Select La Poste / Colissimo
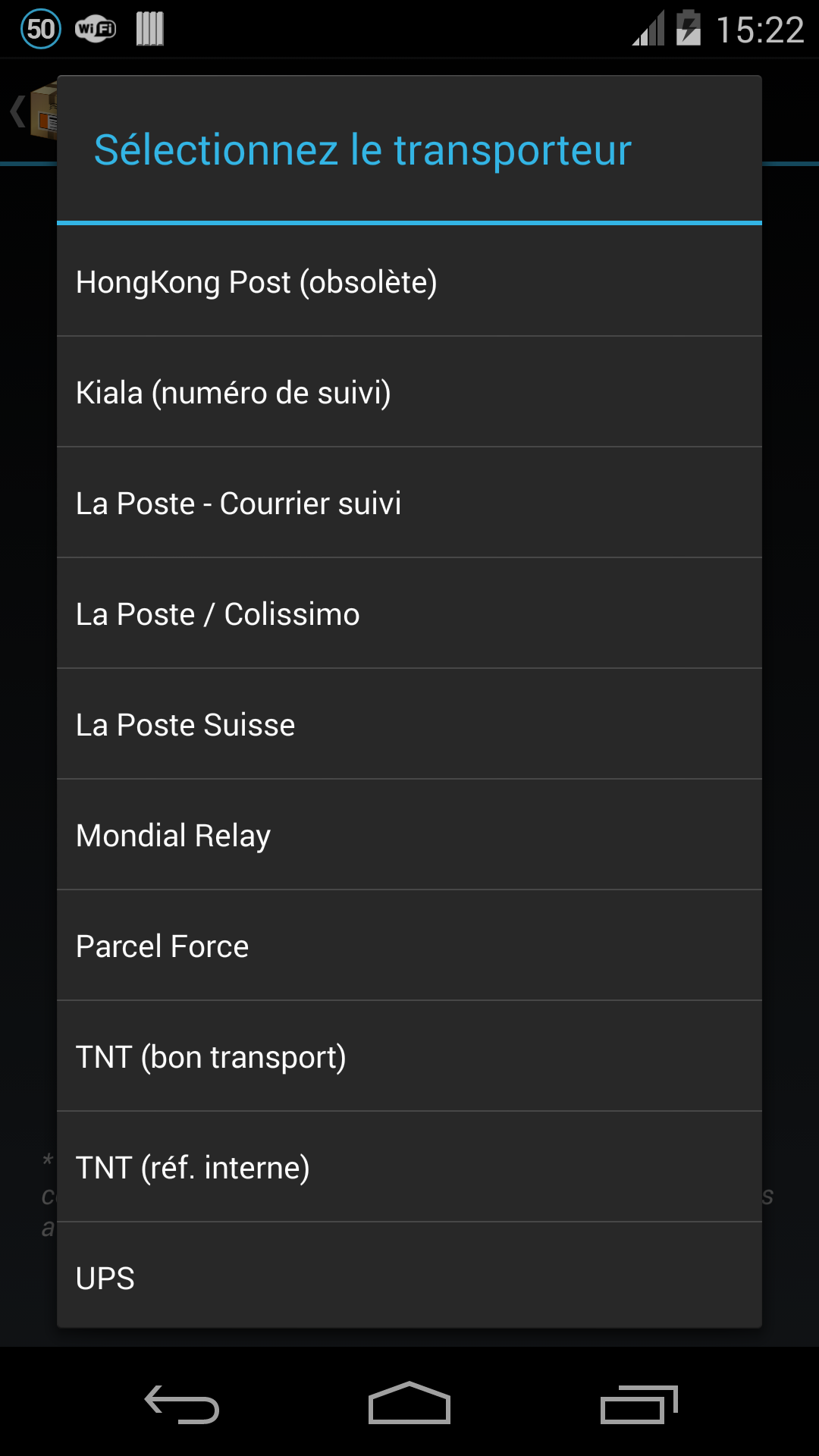The width and height of the screenshot is (819, 1456). 409,614
